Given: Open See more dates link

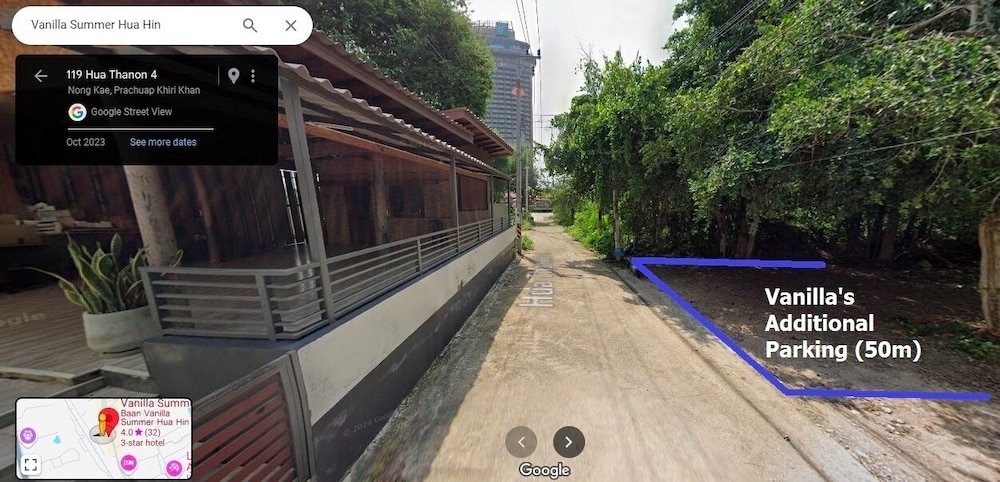Looking at the screenshot, I should (x=163, y=142).
